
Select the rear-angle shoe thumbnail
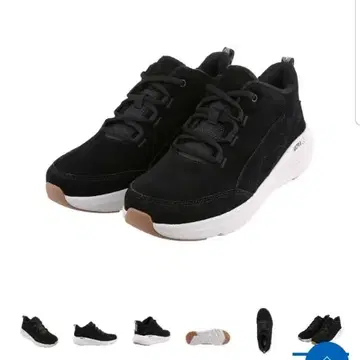151,331
